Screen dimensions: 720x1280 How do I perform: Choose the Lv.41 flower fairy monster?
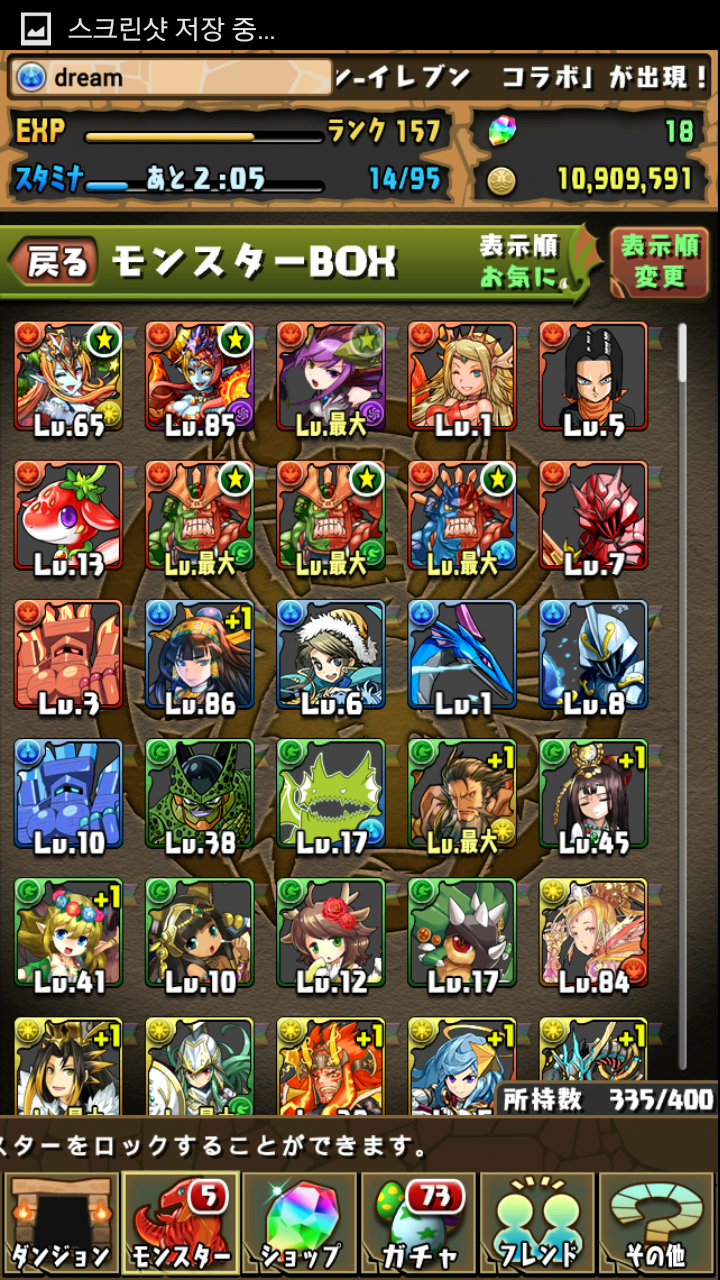point(68,932)
